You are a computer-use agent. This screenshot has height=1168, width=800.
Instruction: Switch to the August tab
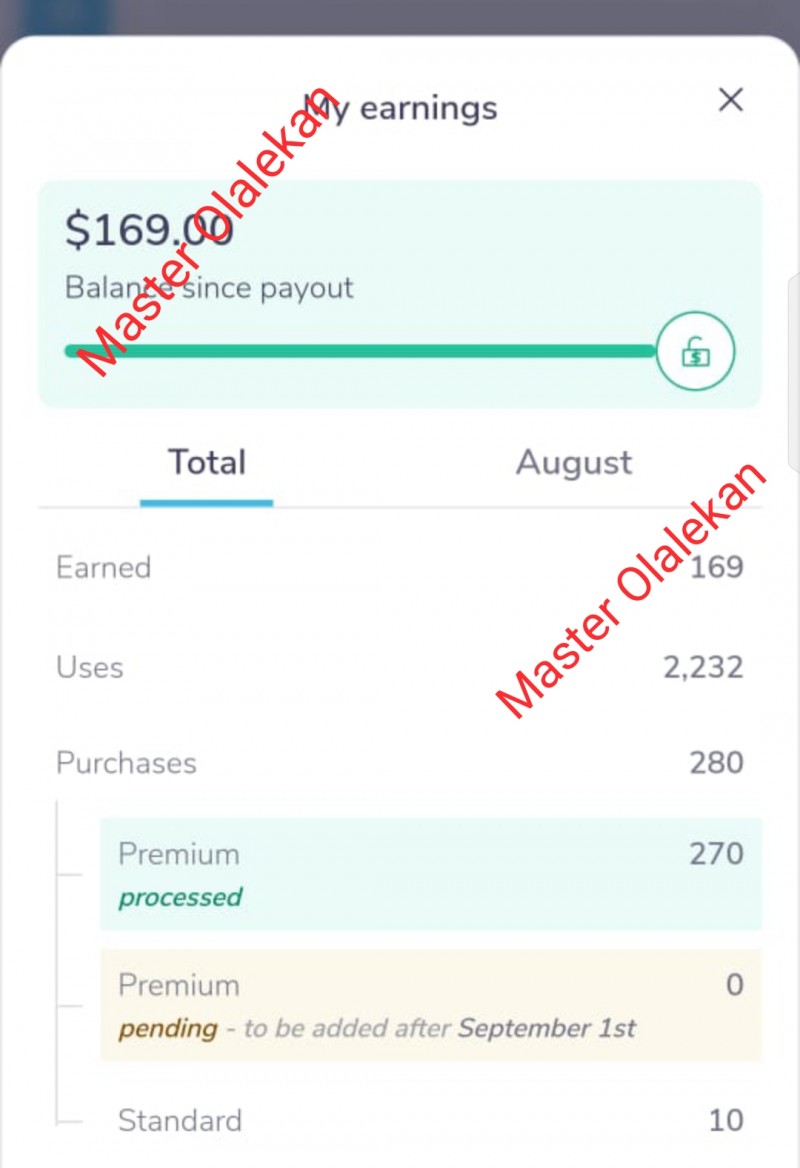click(x=574, y=463)
